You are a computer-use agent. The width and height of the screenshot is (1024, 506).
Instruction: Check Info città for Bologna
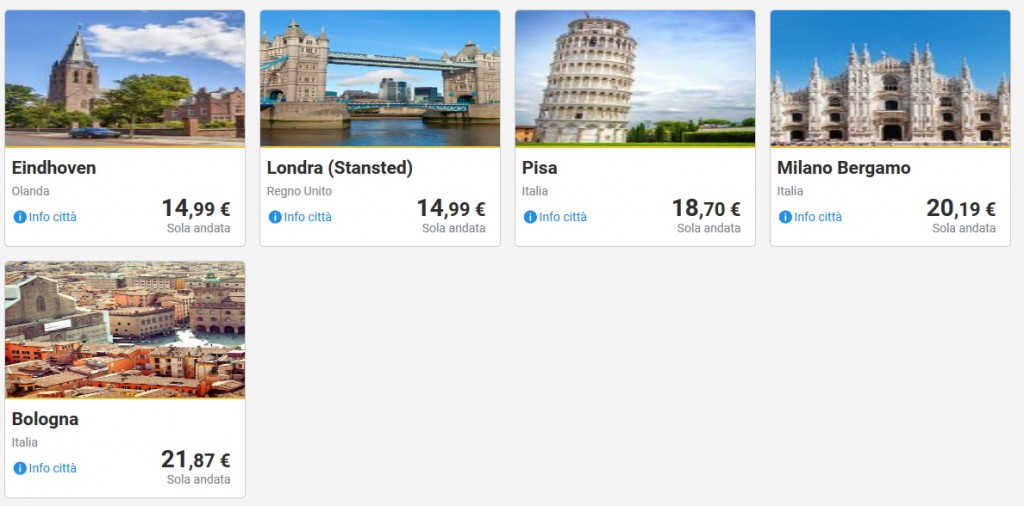pyautogui.click(x=45, y=468)
